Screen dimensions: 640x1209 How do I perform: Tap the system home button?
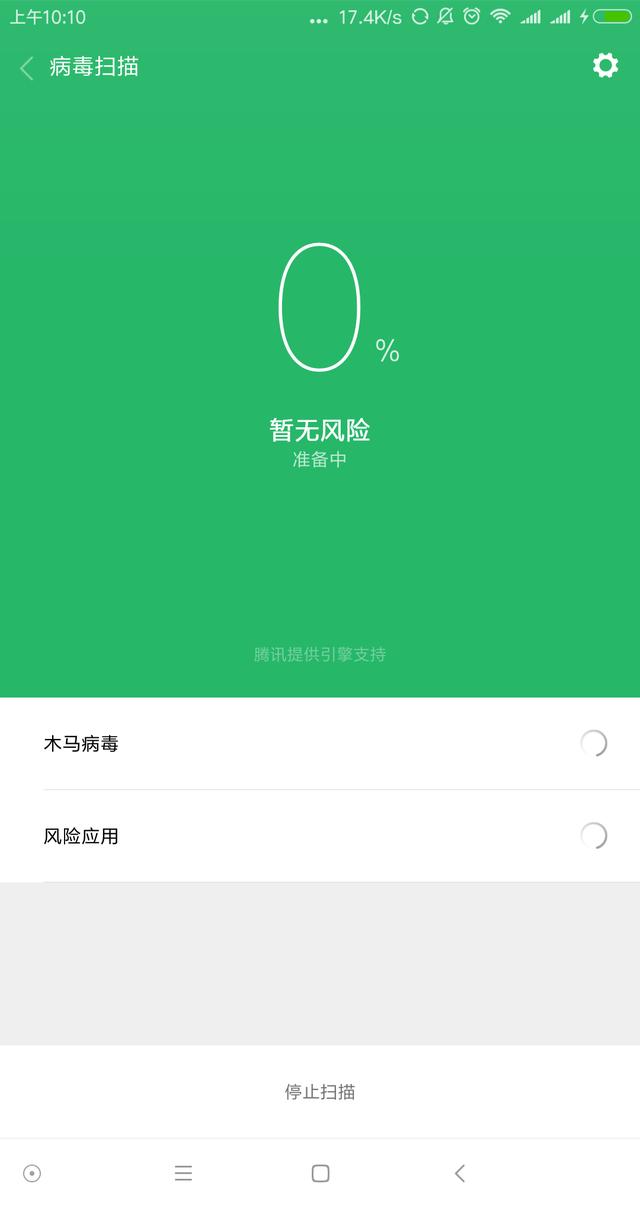[320, 1173]
